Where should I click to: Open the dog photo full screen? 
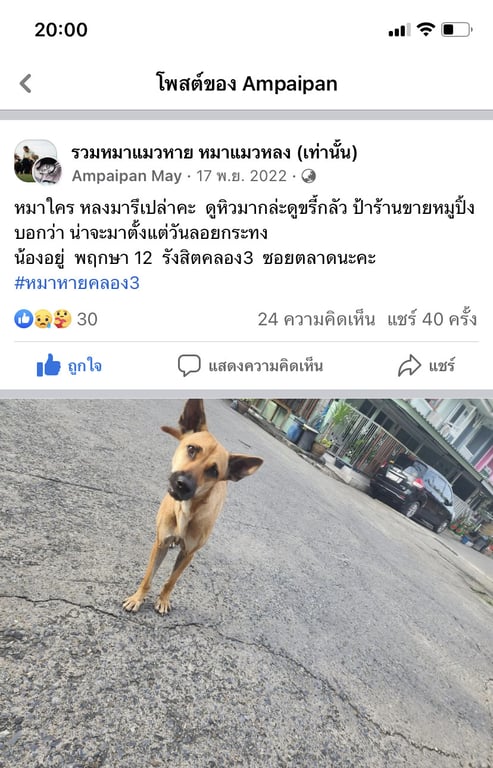point(246,583)
